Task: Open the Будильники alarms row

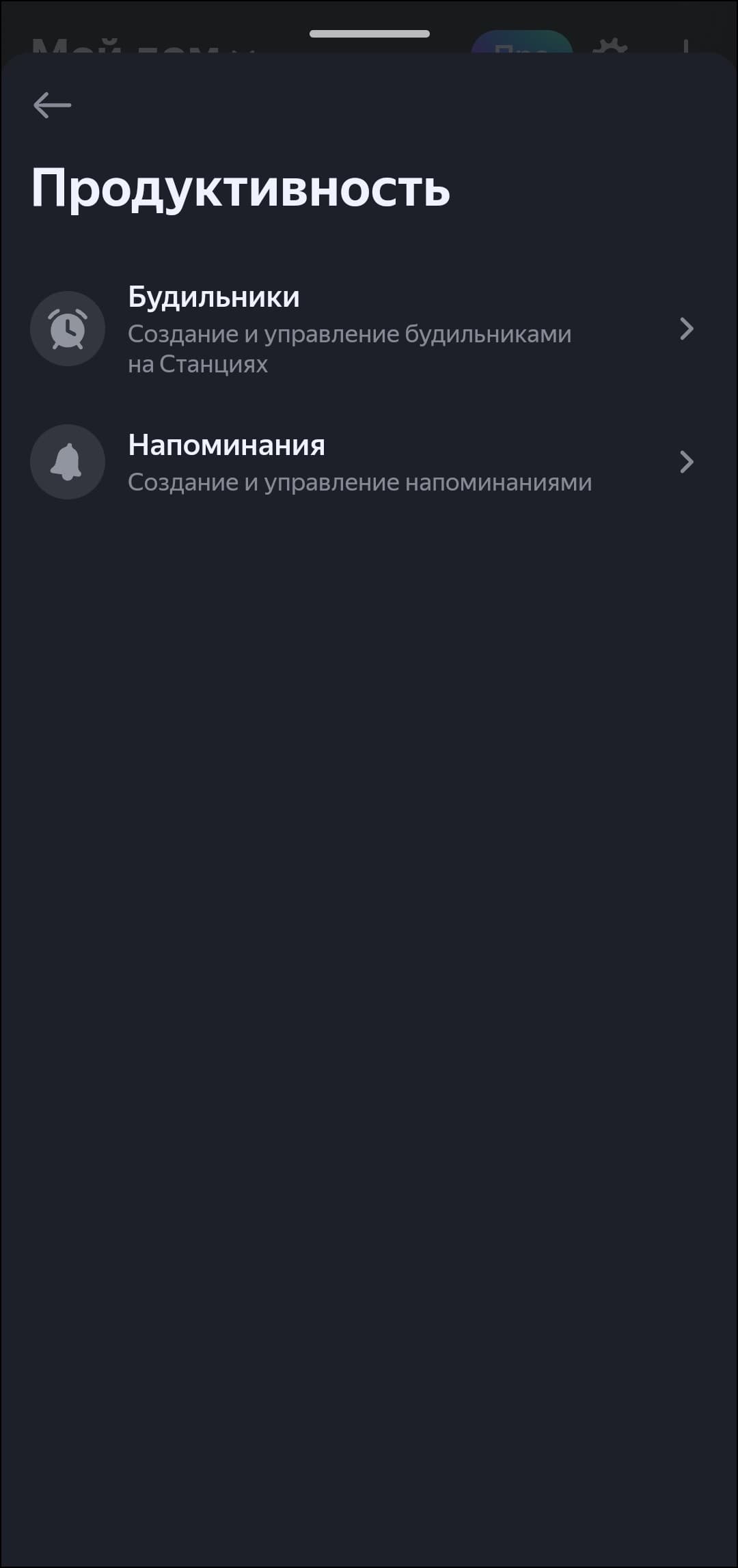Action: point(362,329)
